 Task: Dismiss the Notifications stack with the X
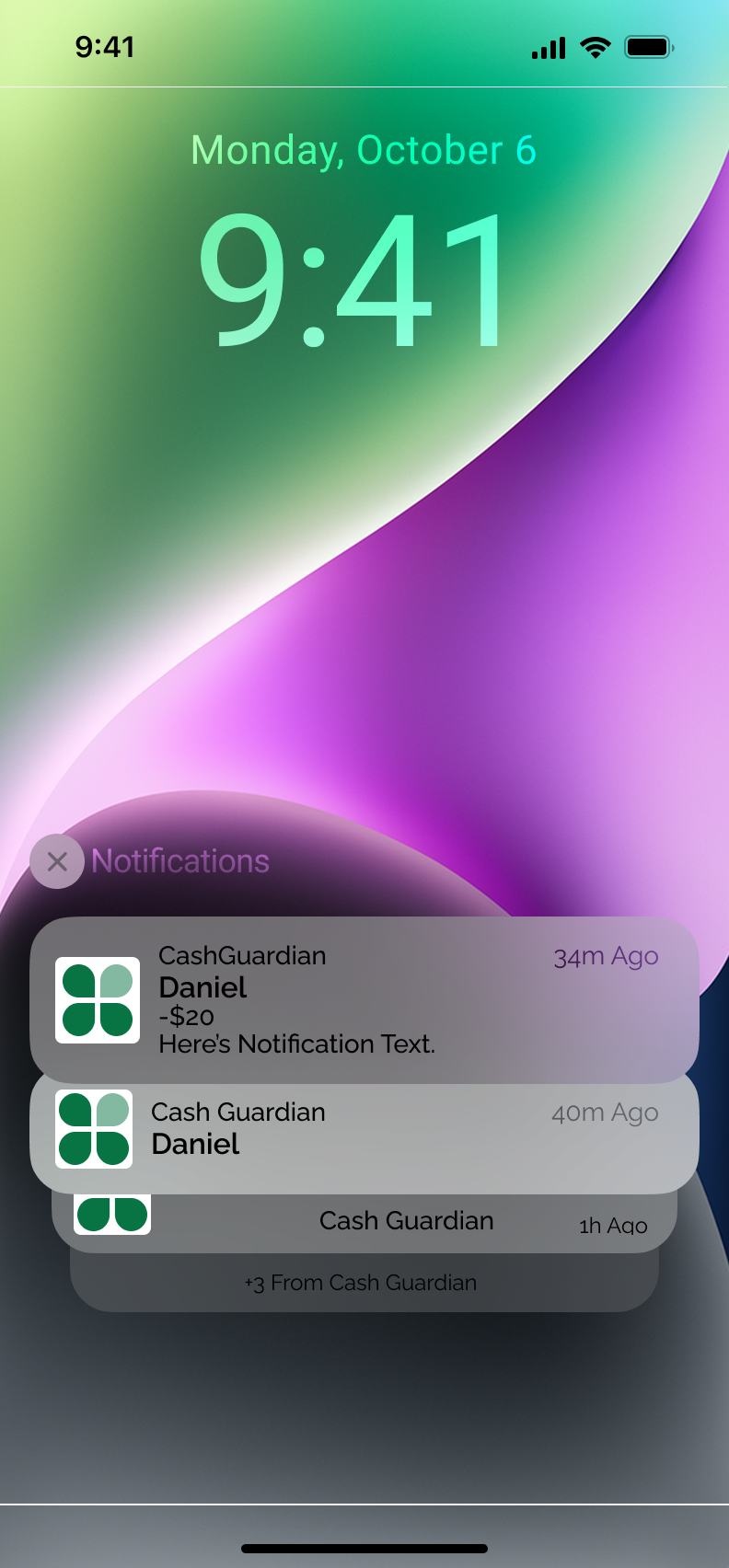coord(57,861)
